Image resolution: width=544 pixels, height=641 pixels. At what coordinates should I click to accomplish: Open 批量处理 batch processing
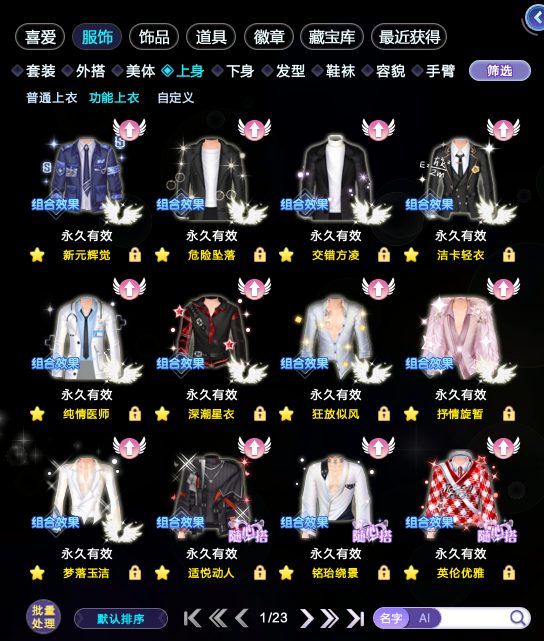[x=43, y=617]
